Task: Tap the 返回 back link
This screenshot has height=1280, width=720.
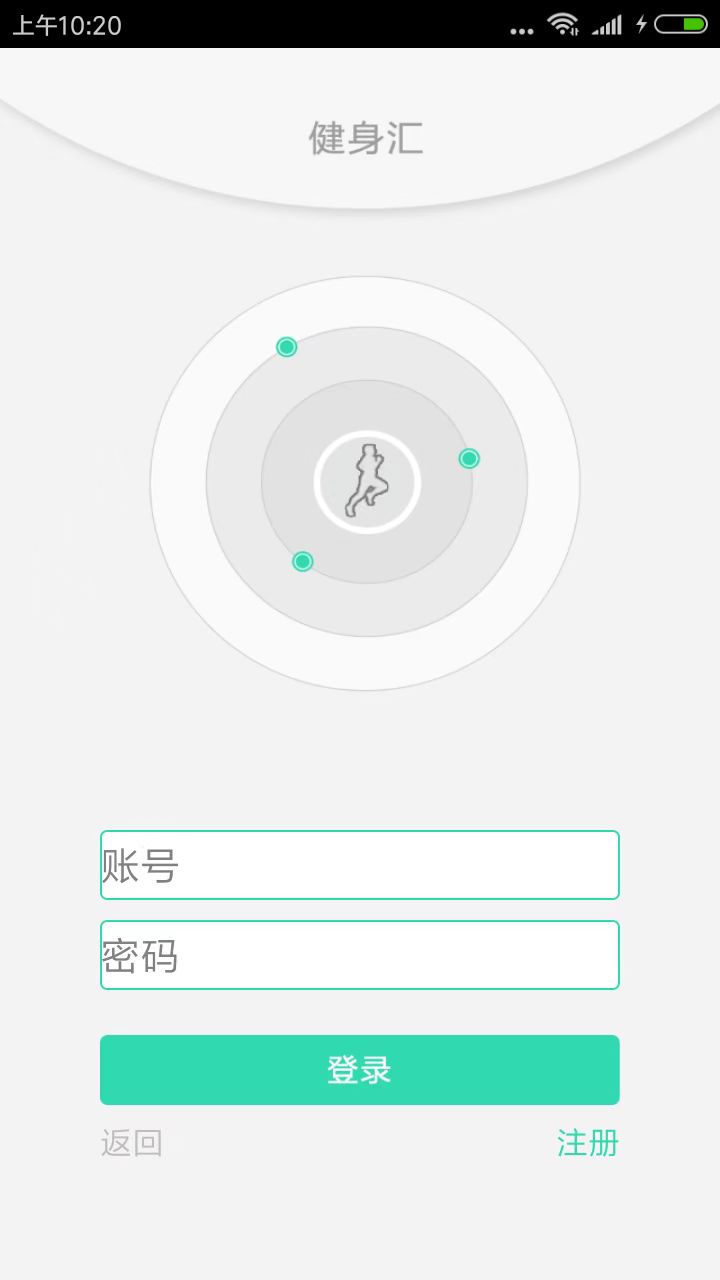Action: 134,1143
